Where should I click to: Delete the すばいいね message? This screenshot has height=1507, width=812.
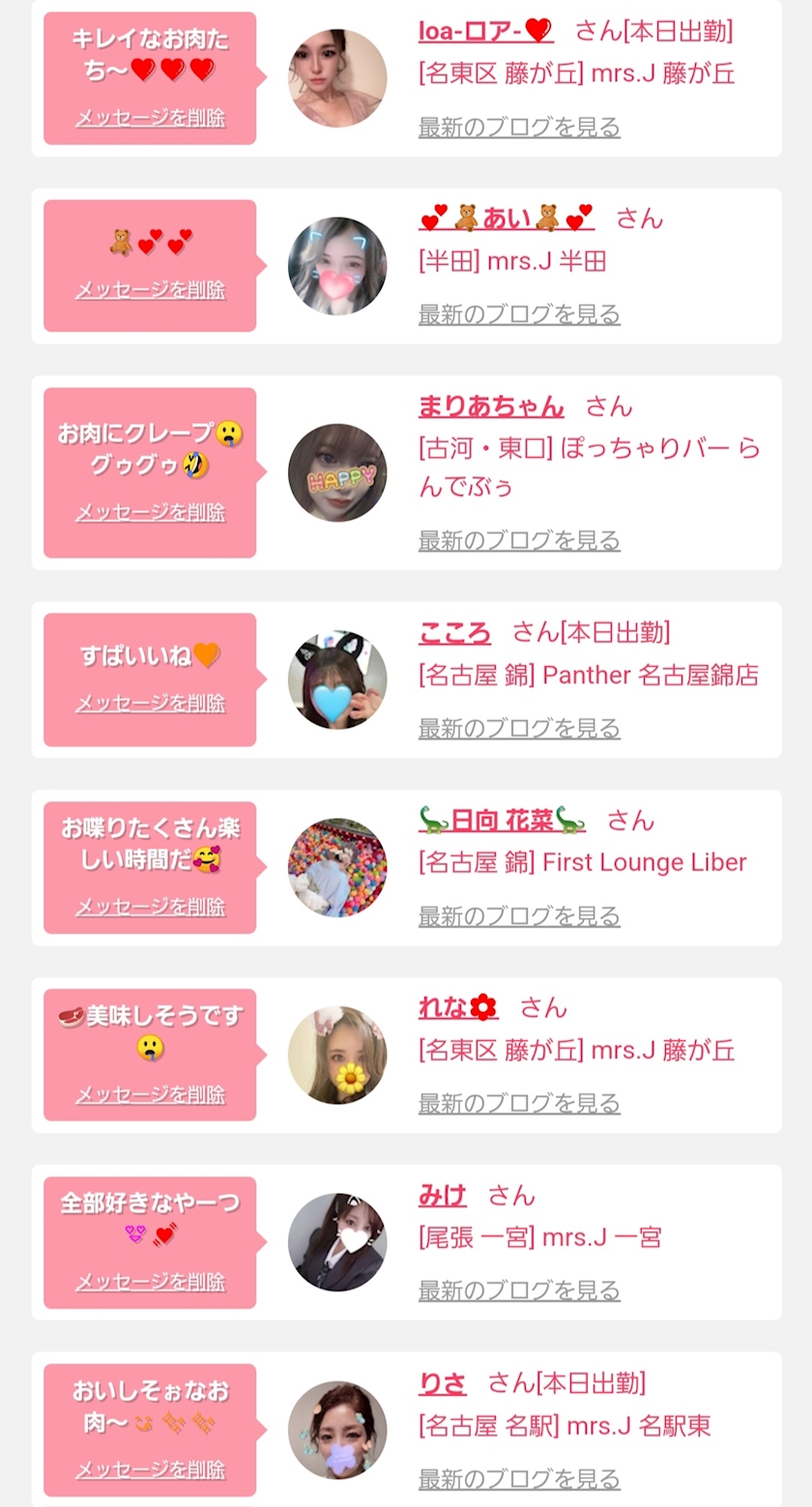pyautogui.click(x=150, y=704)
